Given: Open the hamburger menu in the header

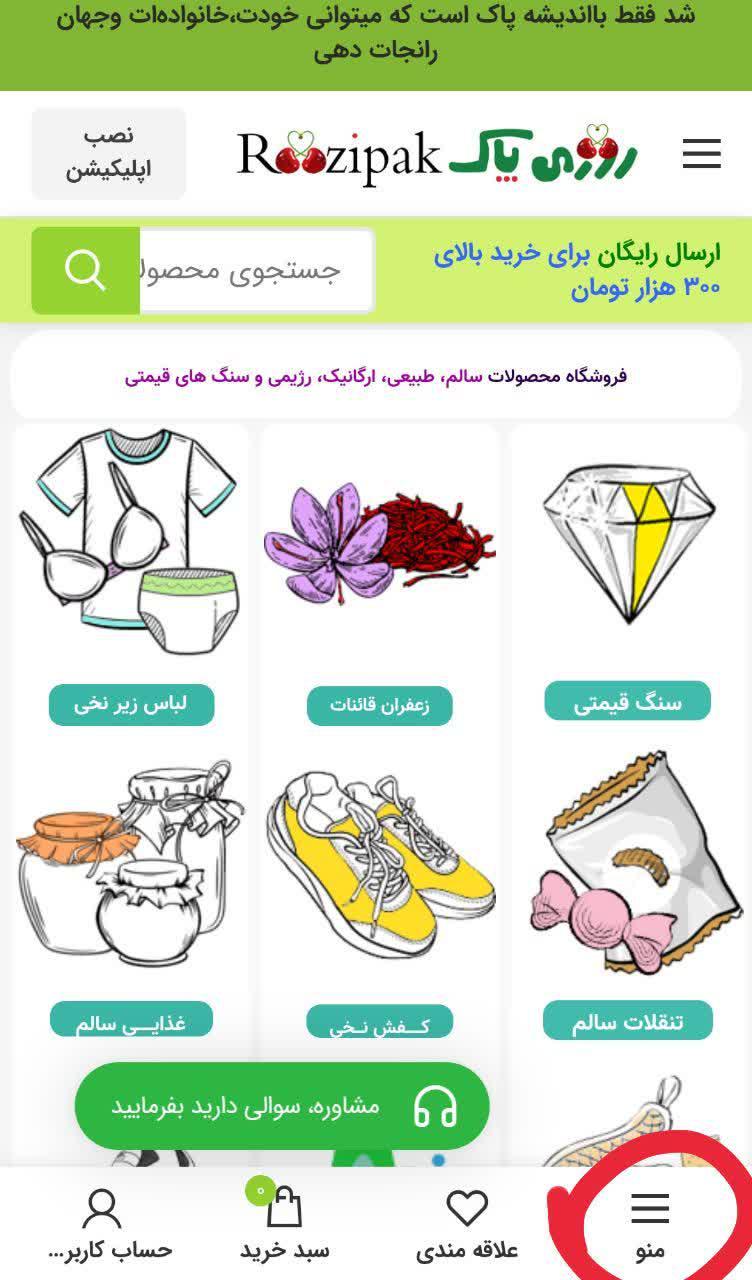Looking at the screenshot, I should click(701, 154).
